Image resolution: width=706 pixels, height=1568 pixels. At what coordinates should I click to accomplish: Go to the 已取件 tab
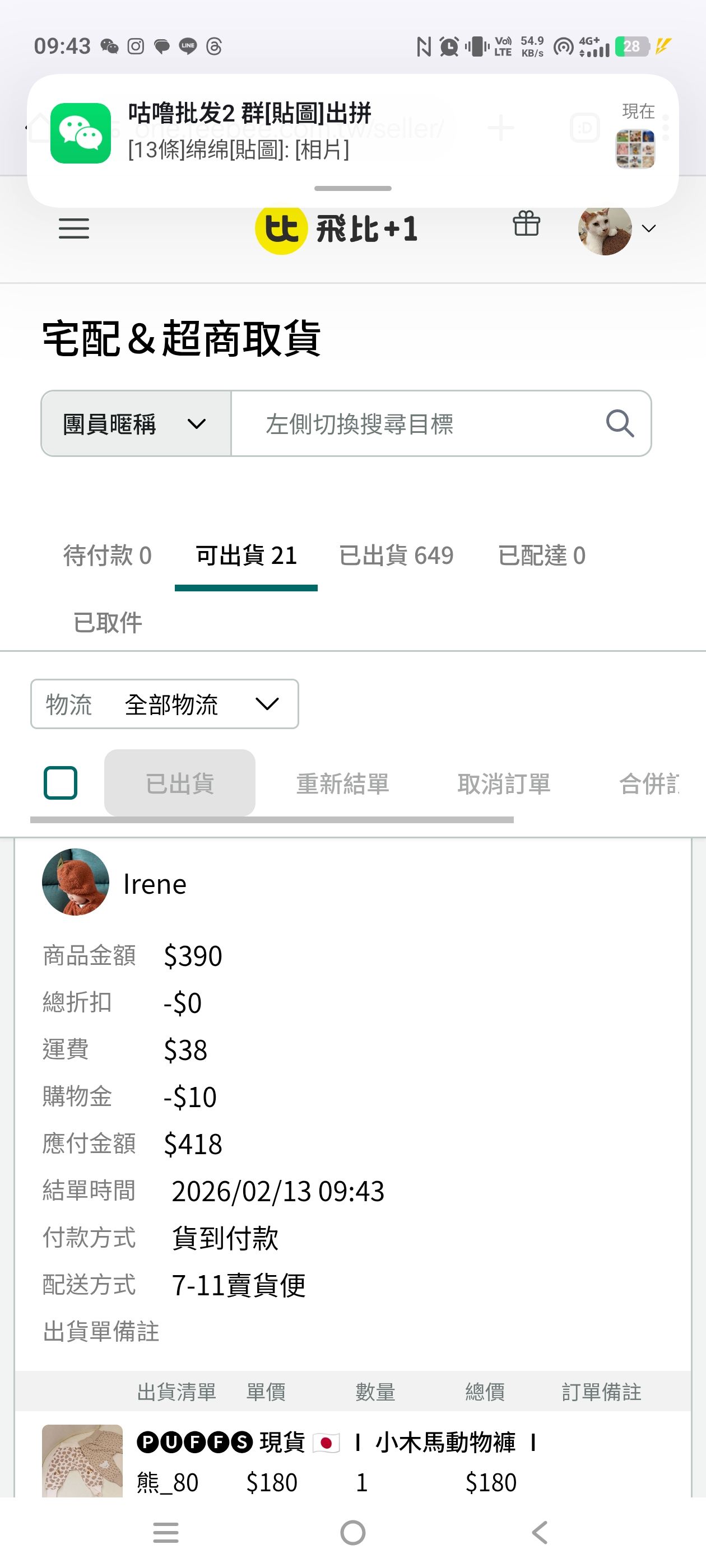tap(107, 623)
